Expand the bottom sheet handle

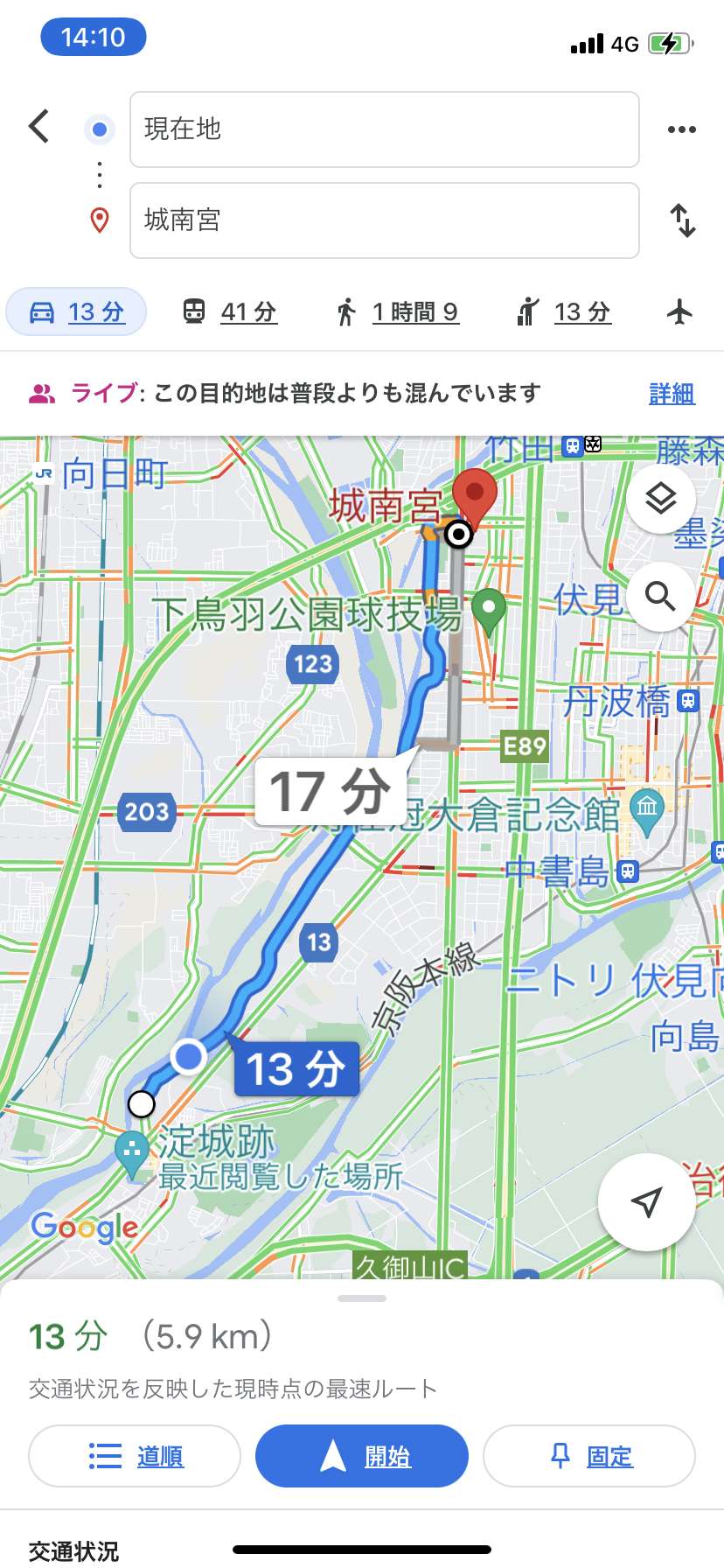[362, 1298]
